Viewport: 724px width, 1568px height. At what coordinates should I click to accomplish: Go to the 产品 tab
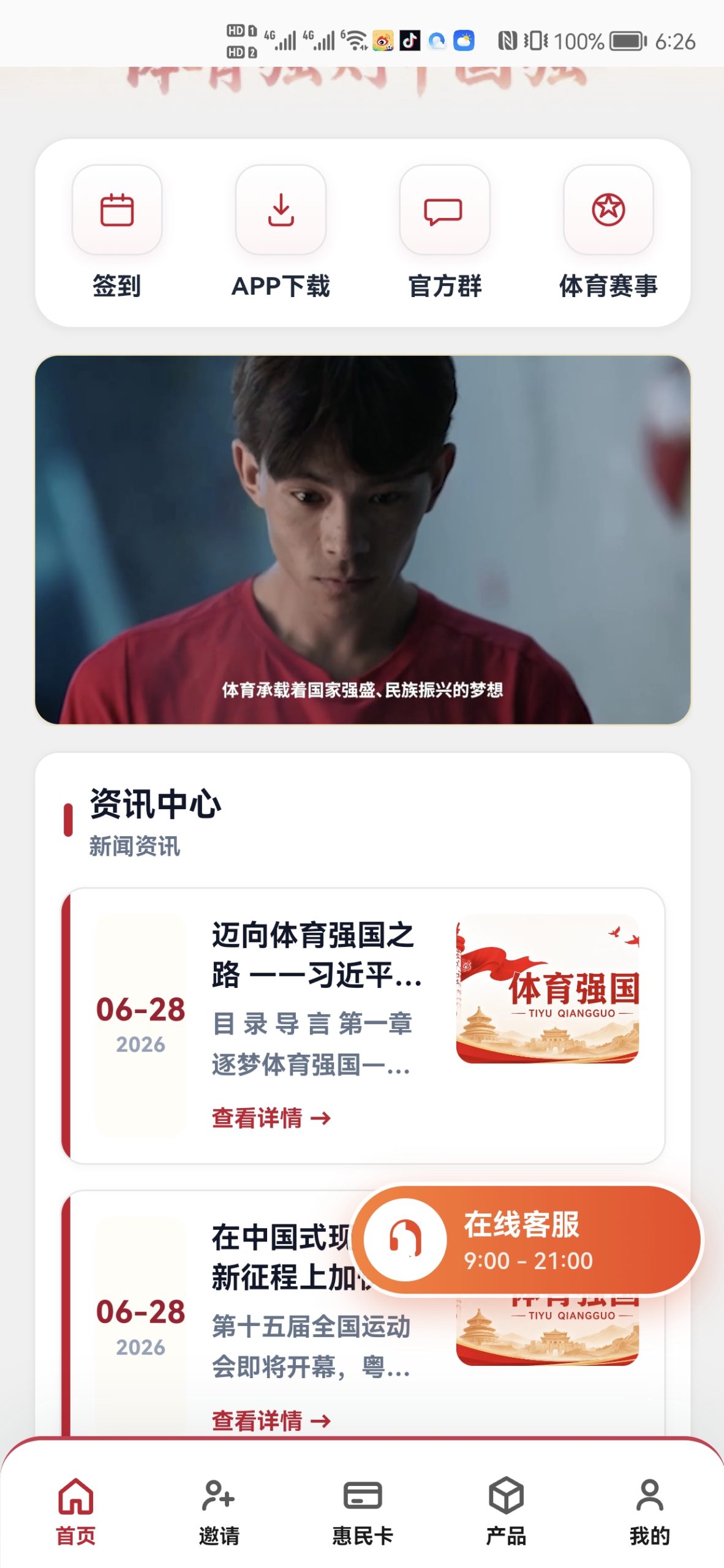[x=506, y=1511]
